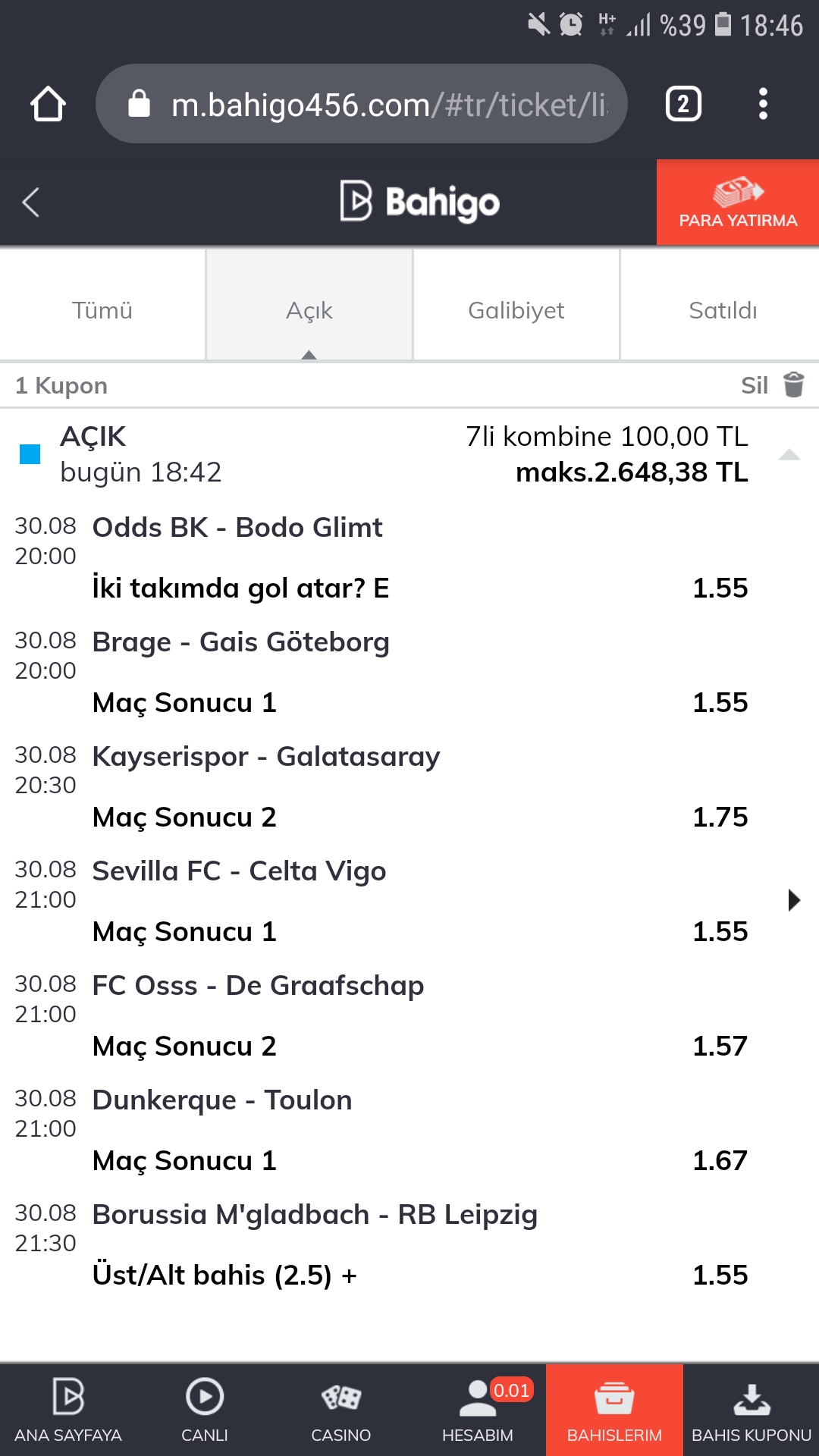Open the browser overflow menu
The image size is (819, 1456).
click(x=763, y=104)
